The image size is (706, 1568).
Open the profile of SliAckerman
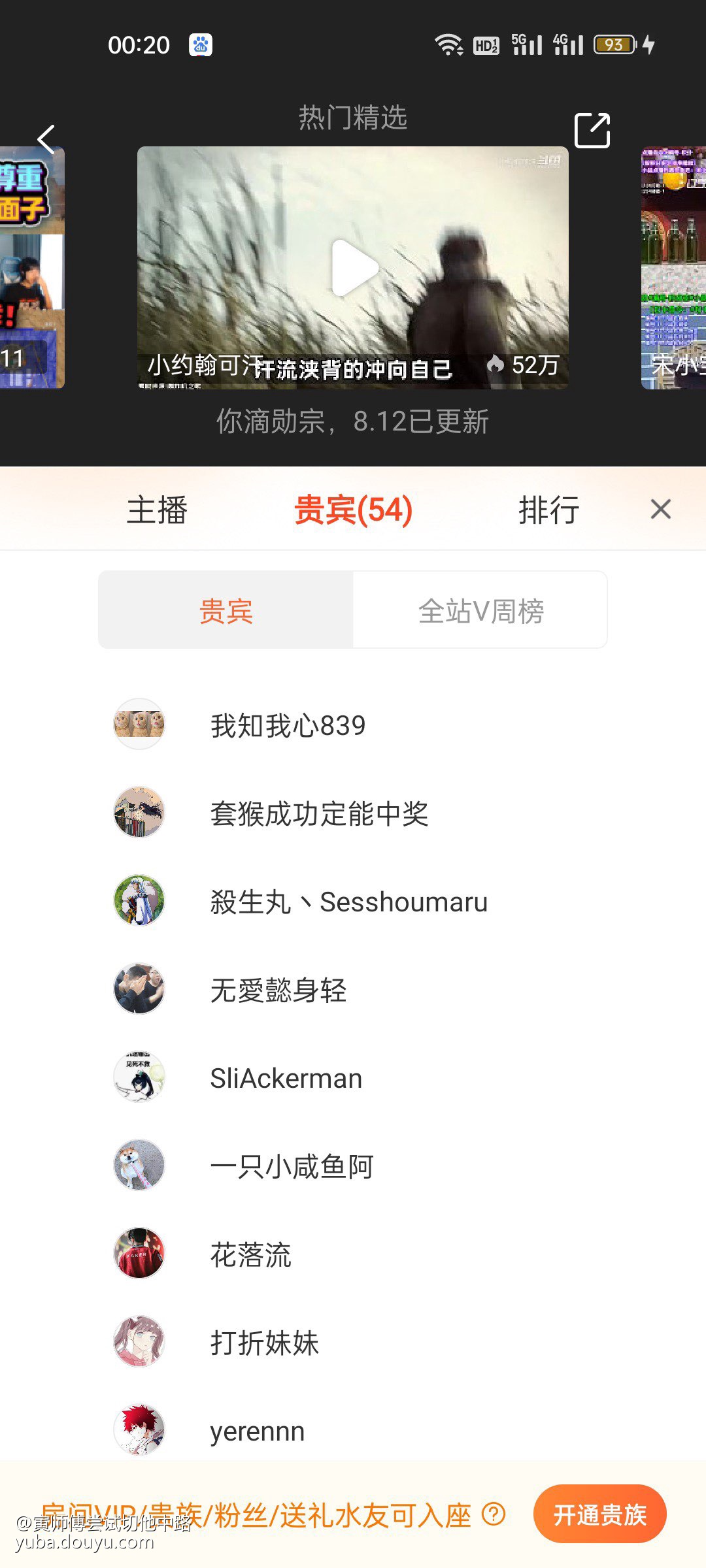(286, 1078)
